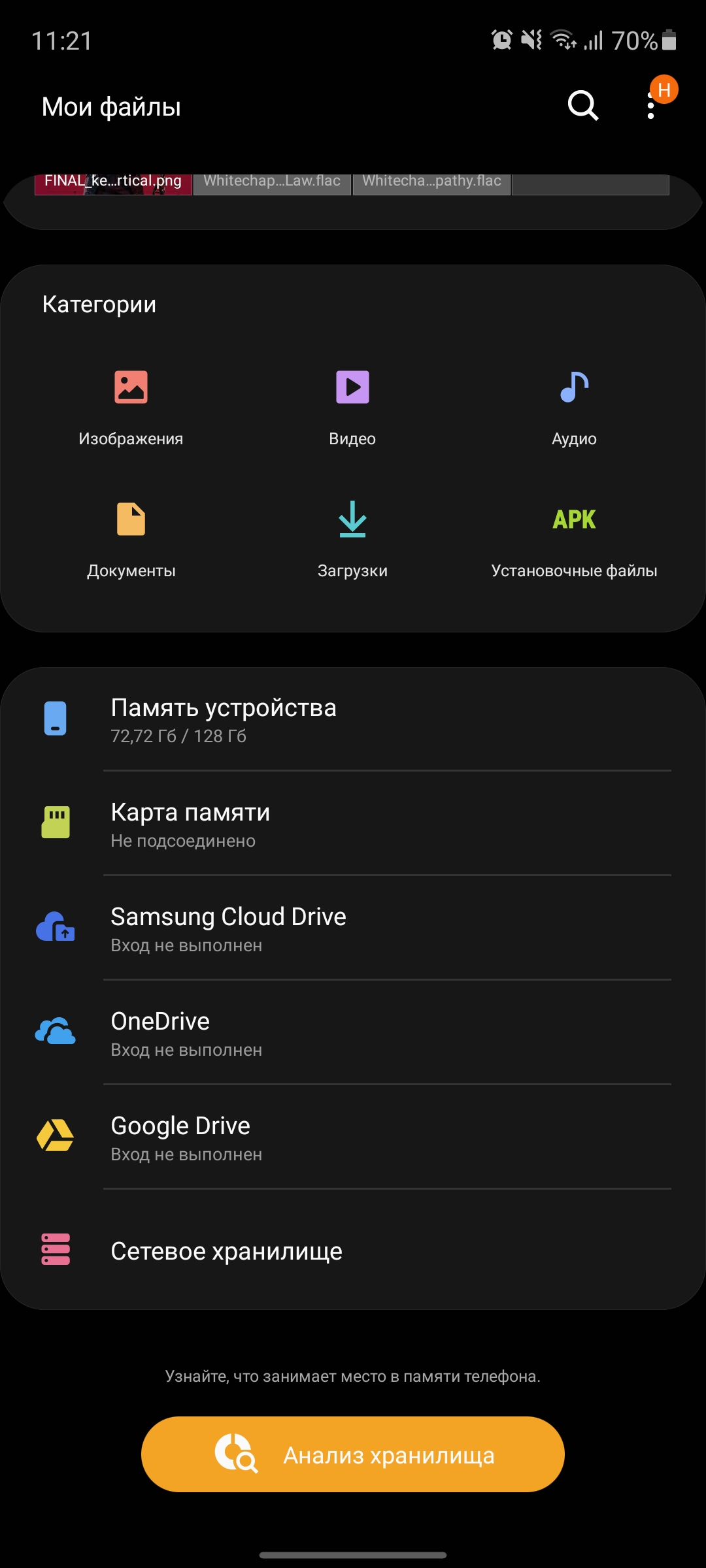The width and height of the screenshot is (706, 1568).
Task: Open recent file Whitecha...pathy.flac
Action: tap(431, 182)
